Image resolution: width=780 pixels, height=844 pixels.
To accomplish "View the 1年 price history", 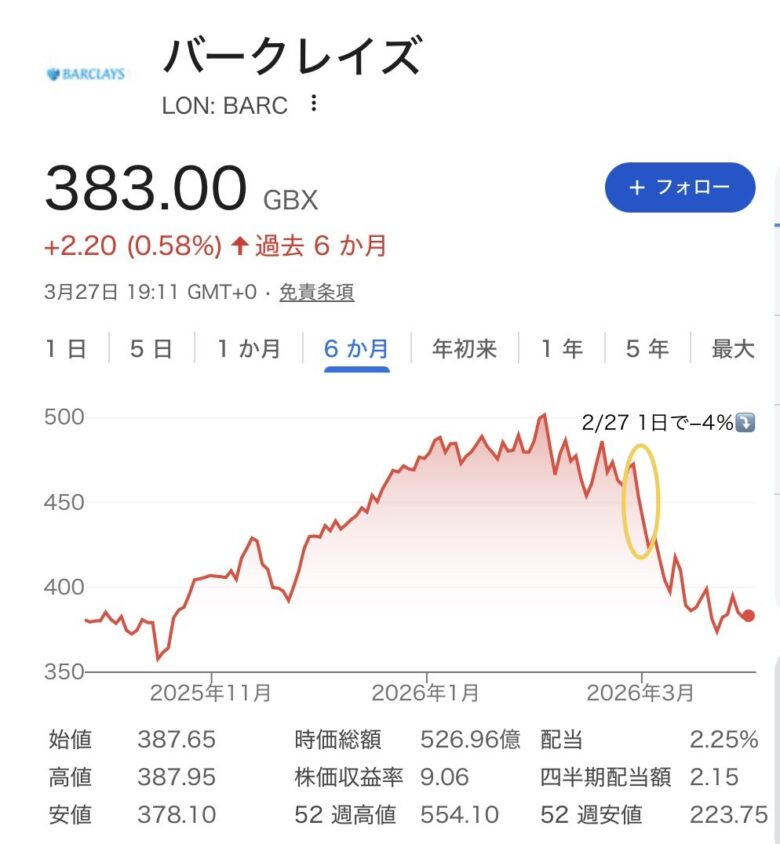I will click(561, 349).
